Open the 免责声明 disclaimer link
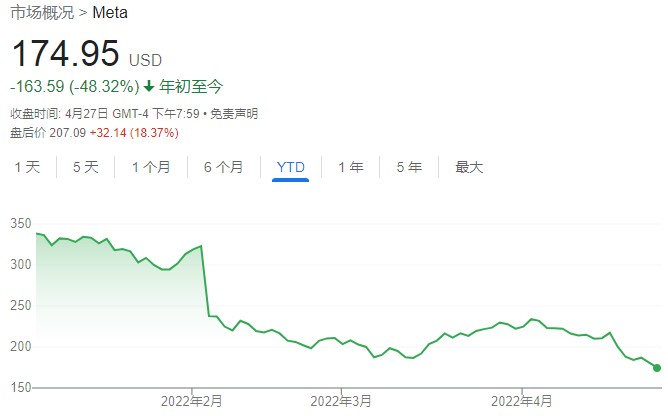668x416 pixels. click(234, 114)
